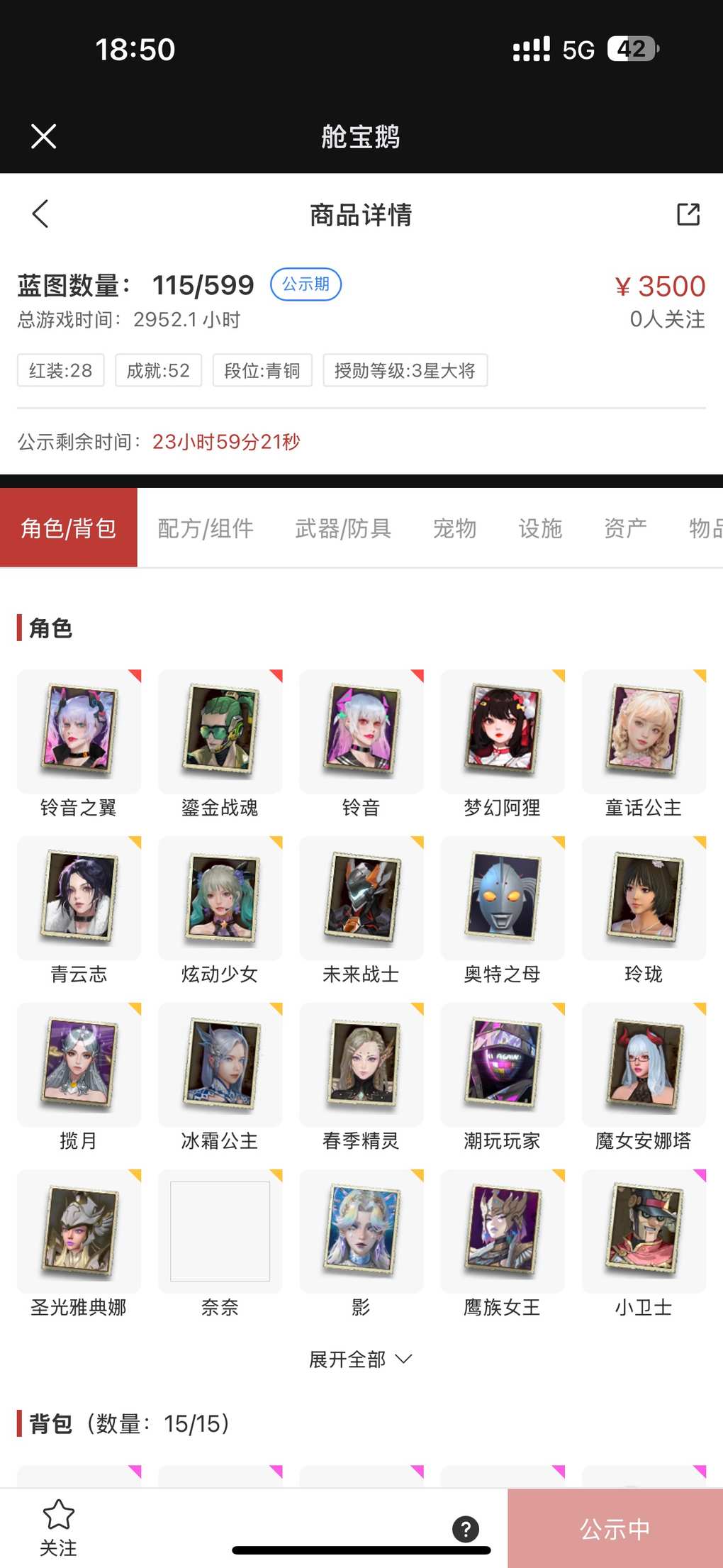Open the 设施 tab
Image resolution: width=723 pixels, height=1568 pixels.
click(x=540, y=528)
